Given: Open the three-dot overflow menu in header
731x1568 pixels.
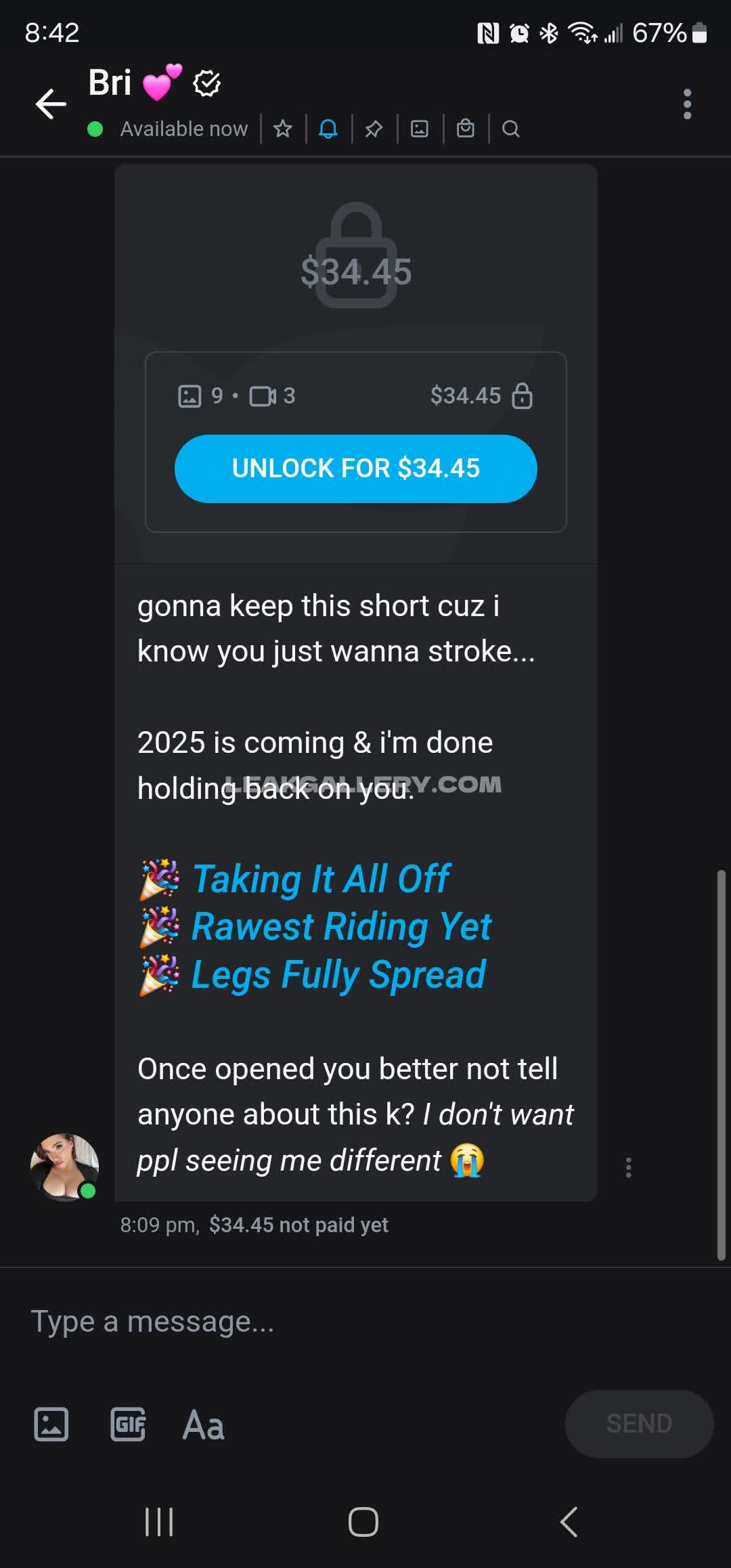Looking at the screenshot, I should coord(687,104).
